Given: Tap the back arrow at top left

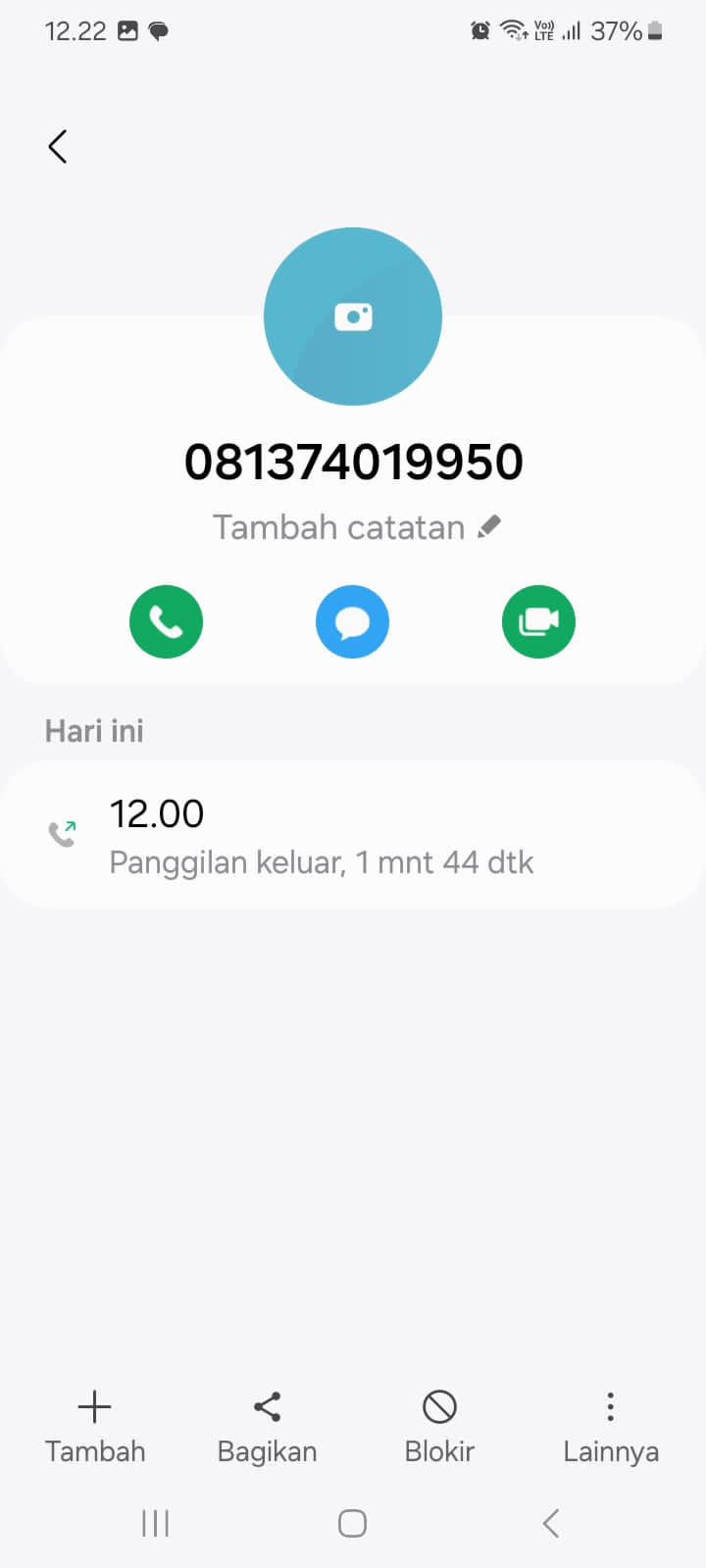Looking at the screenshot, I should (56, 145).
